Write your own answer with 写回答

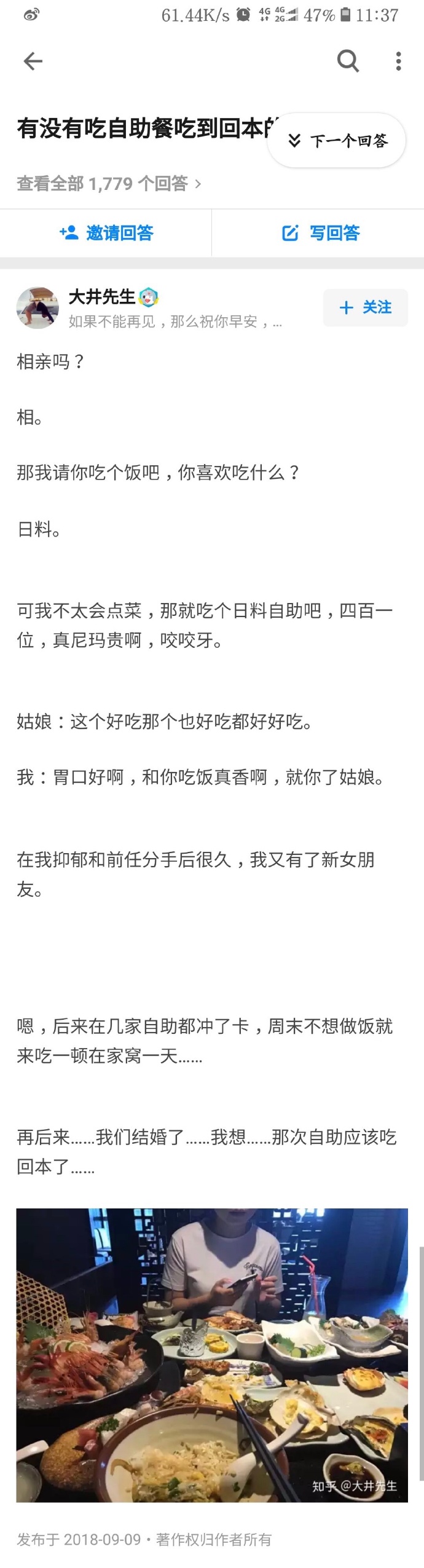(320, 233)
